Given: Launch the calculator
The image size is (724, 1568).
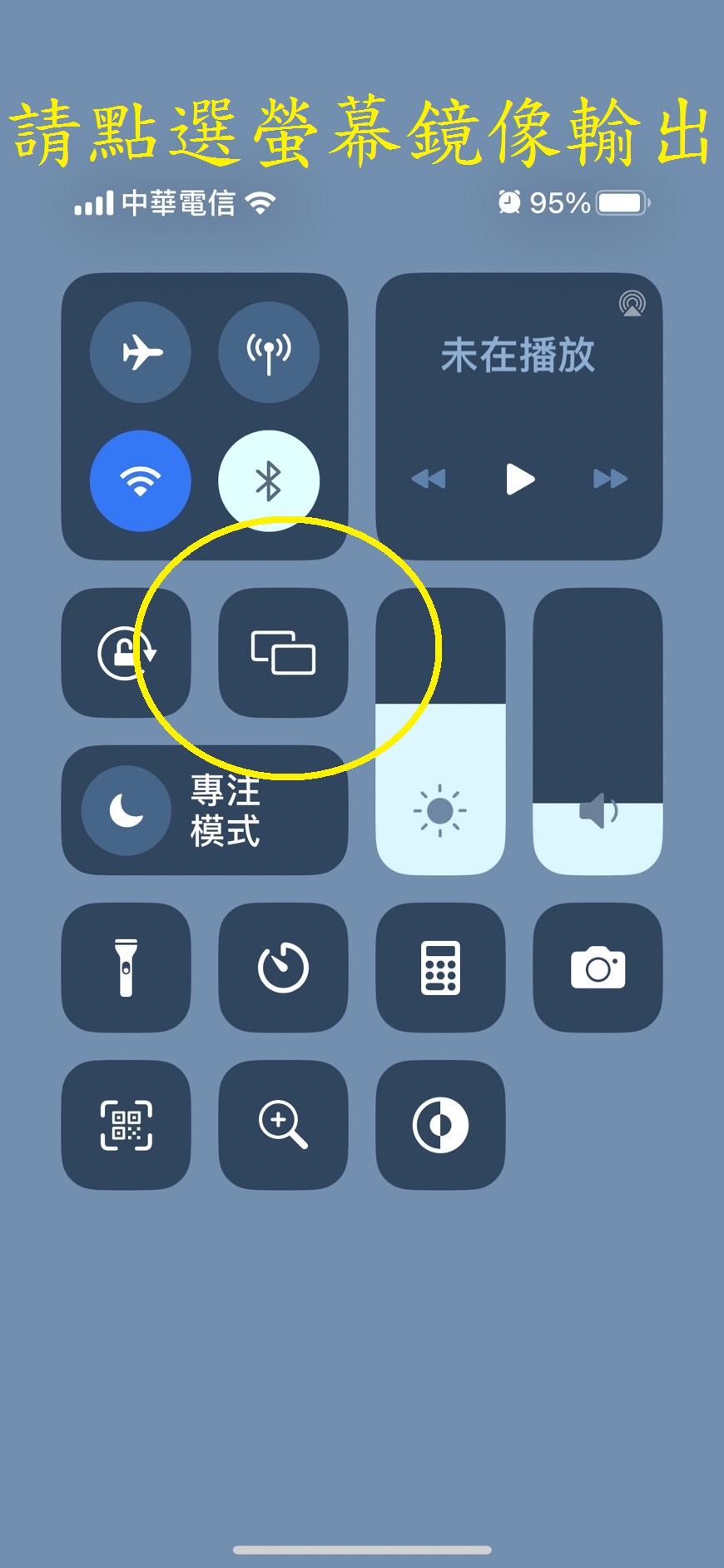Looking at the screenshot, I should point(440,968).
